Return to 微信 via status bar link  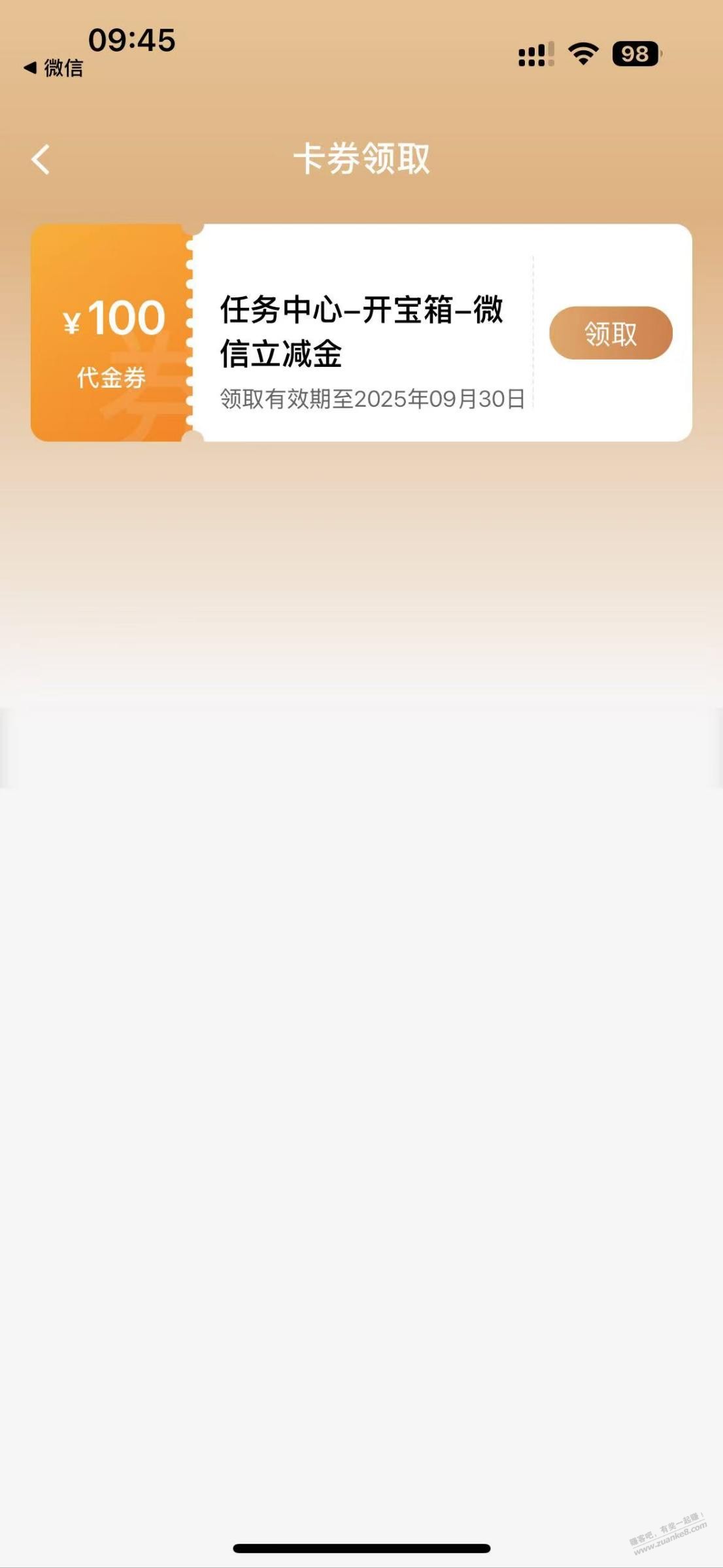point(54,68)
